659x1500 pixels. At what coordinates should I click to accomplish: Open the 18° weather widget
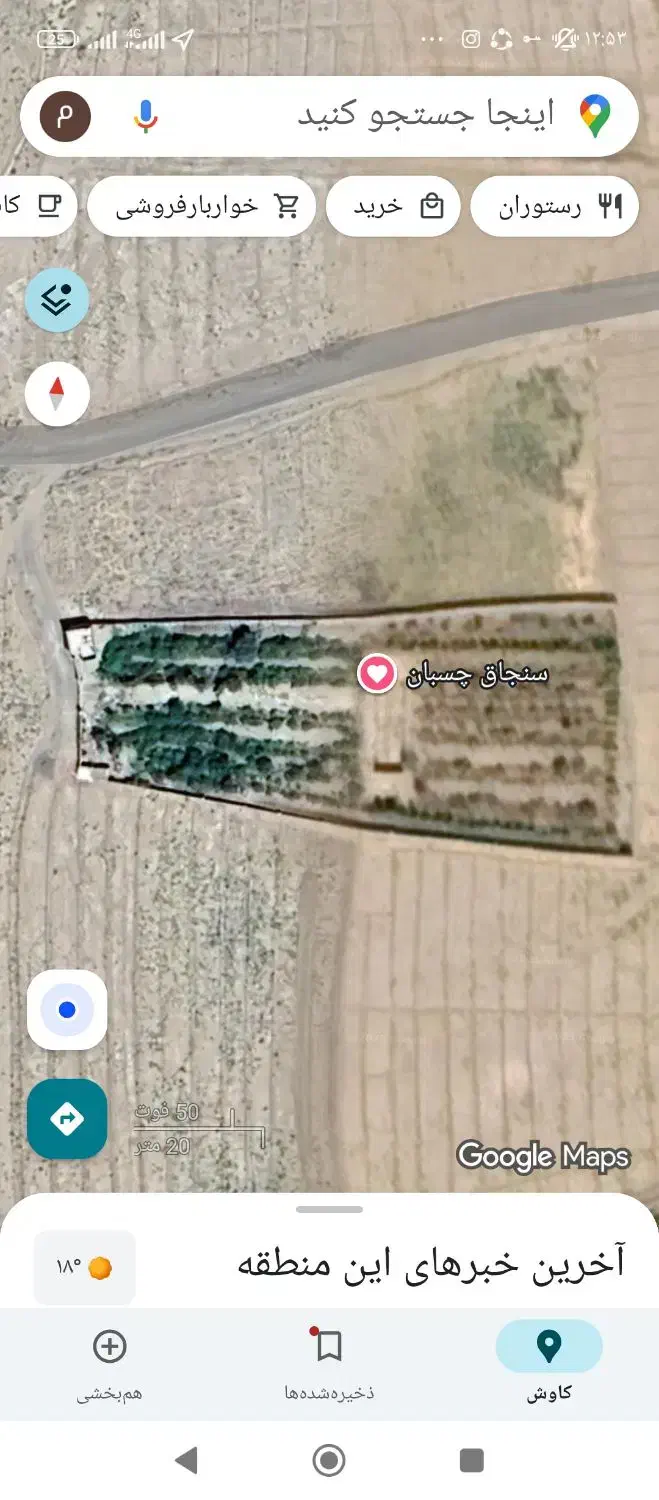(x=84, y=1268)
